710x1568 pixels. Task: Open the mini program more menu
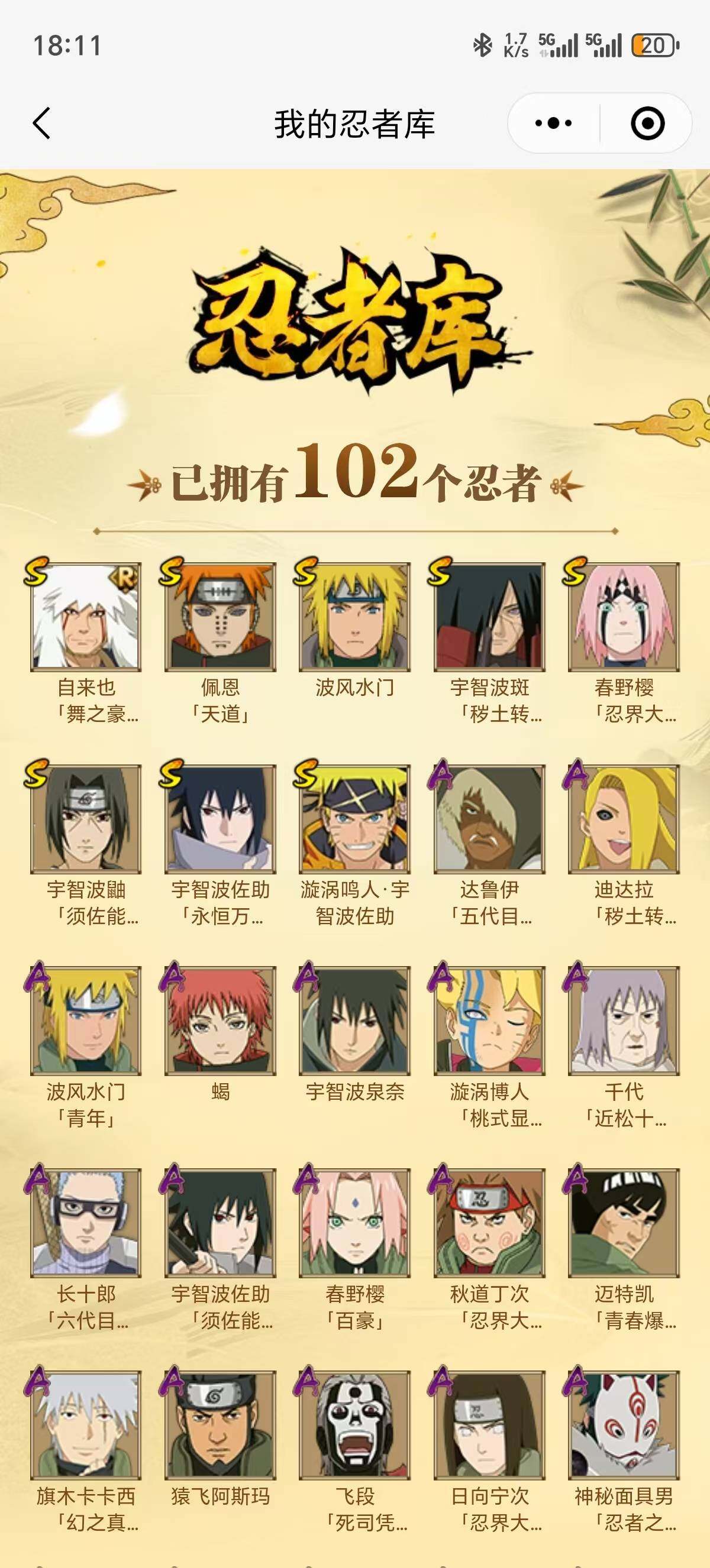pyautogui.click(x=553, y=124)
